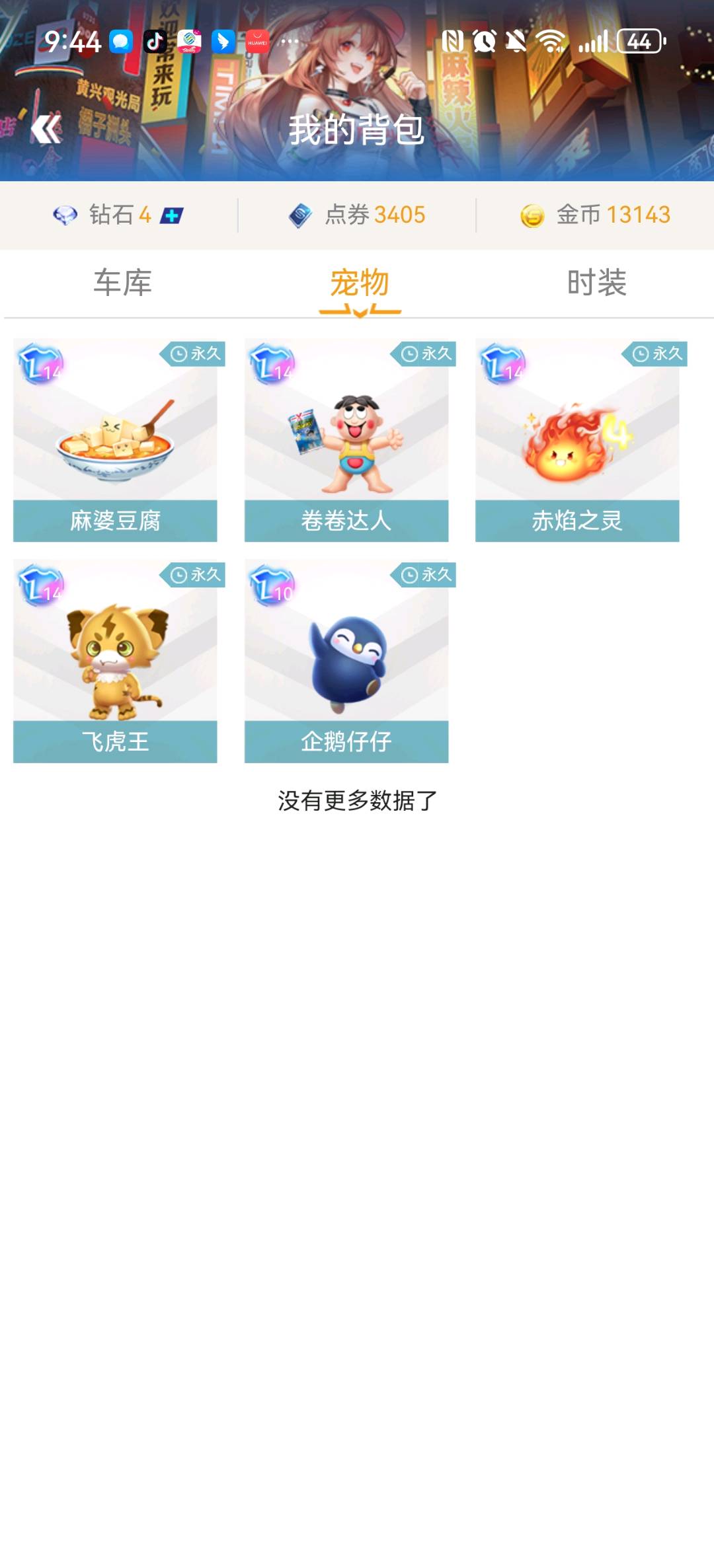Viewport: 714px width, 1568px height.
Task: Switch to the 时装 tab
Action: point(596,283)
